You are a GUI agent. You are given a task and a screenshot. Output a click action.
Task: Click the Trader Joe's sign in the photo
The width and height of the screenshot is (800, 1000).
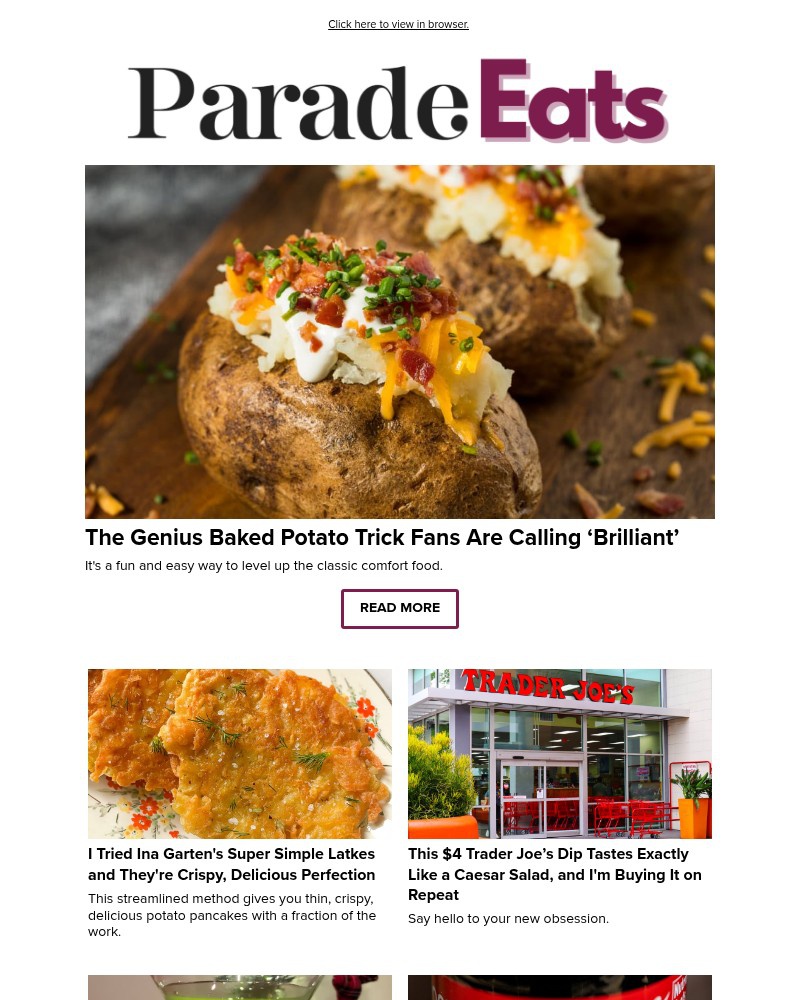click(560, 686)
